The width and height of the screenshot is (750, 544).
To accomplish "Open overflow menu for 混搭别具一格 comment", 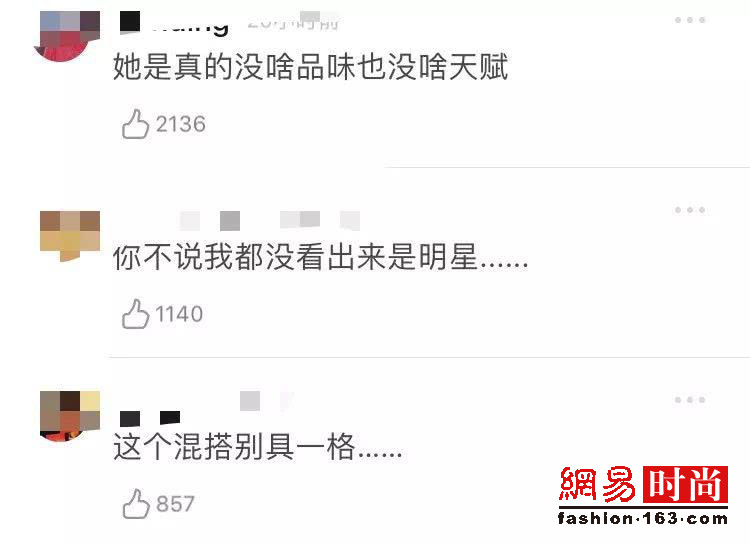I will click(x=690, y=400).
